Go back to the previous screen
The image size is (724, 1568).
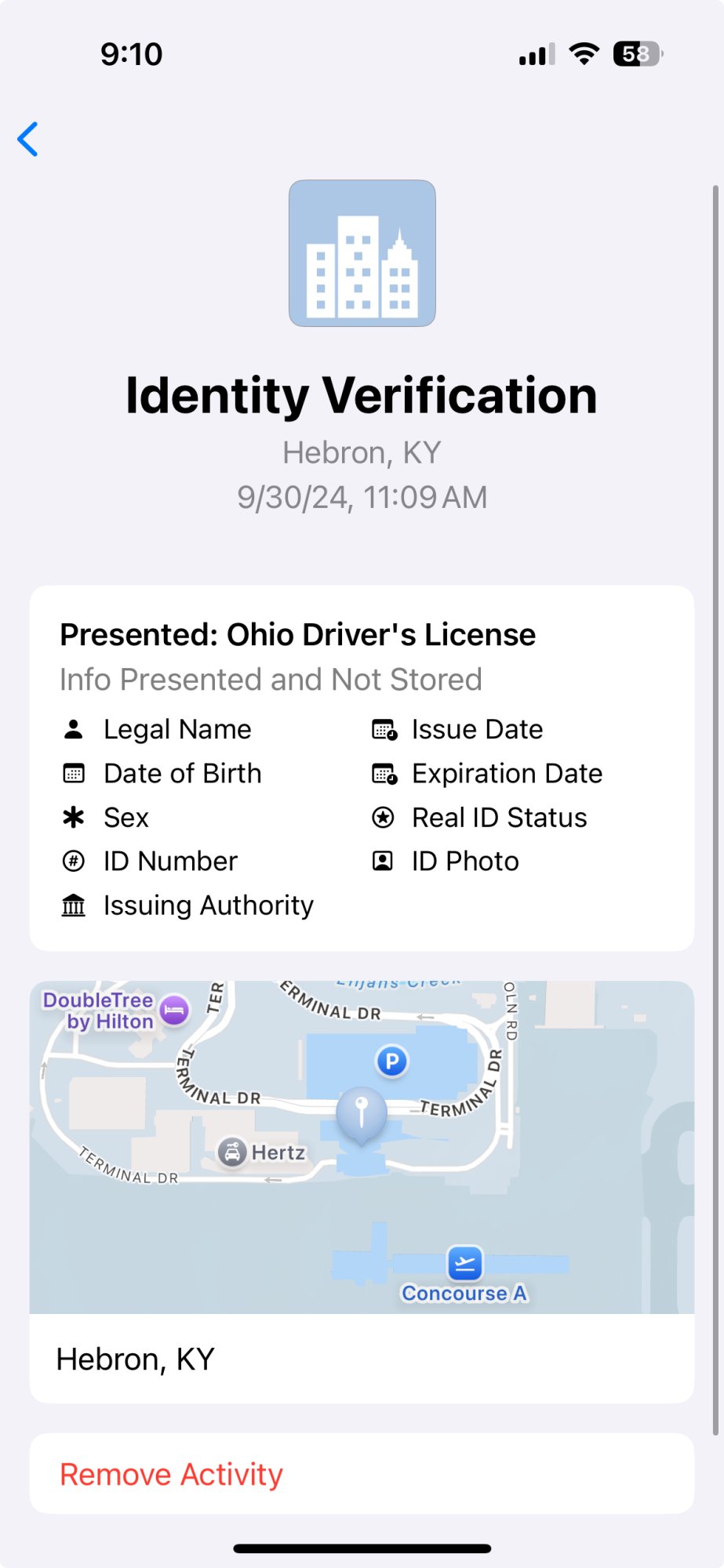click(28, 140)
